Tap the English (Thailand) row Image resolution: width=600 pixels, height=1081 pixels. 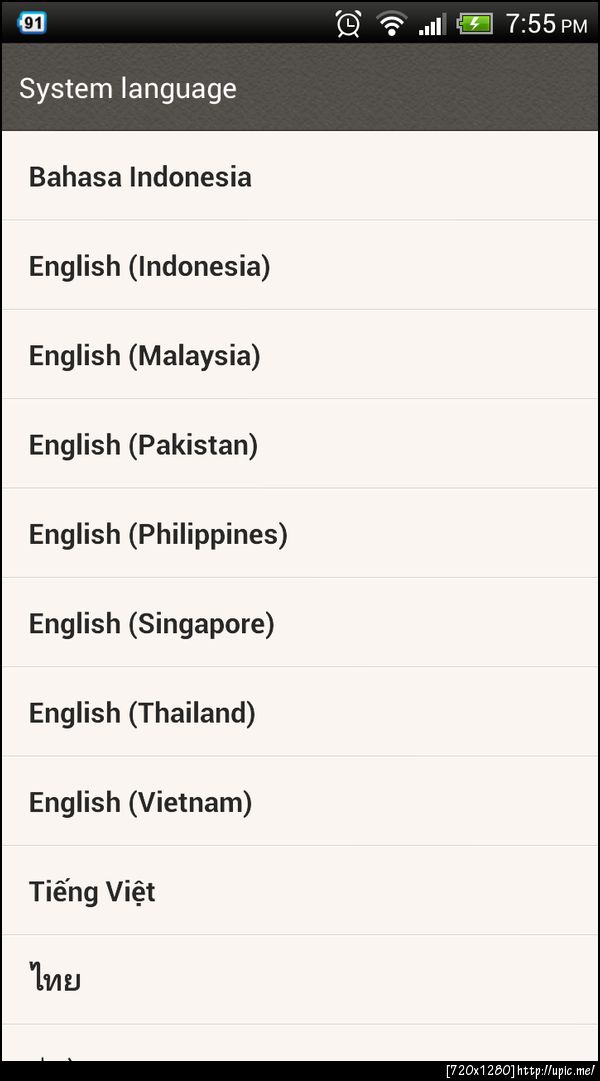(142, 712)
